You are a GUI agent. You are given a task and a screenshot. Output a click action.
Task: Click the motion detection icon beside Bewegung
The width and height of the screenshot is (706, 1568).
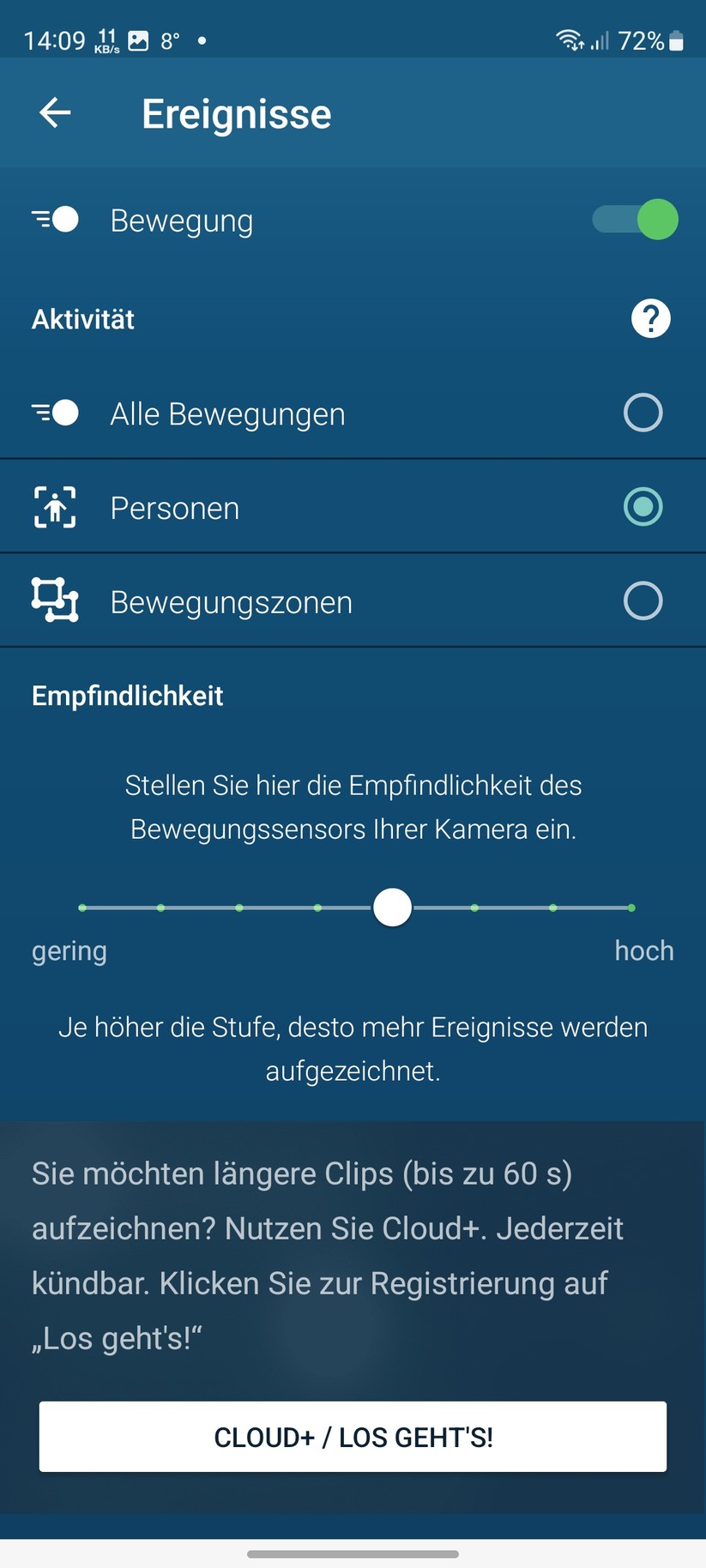click(54, 220)
